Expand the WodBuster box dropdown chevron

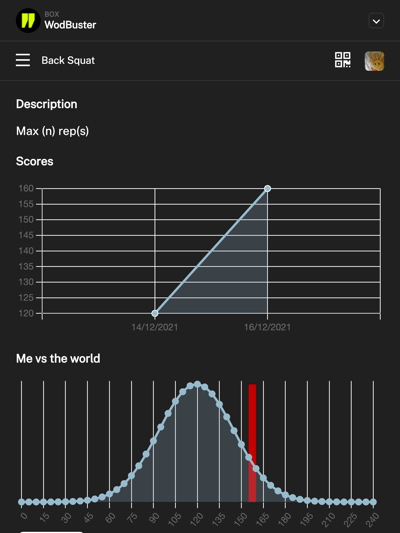pyautogui.click(x=376, y=21)
